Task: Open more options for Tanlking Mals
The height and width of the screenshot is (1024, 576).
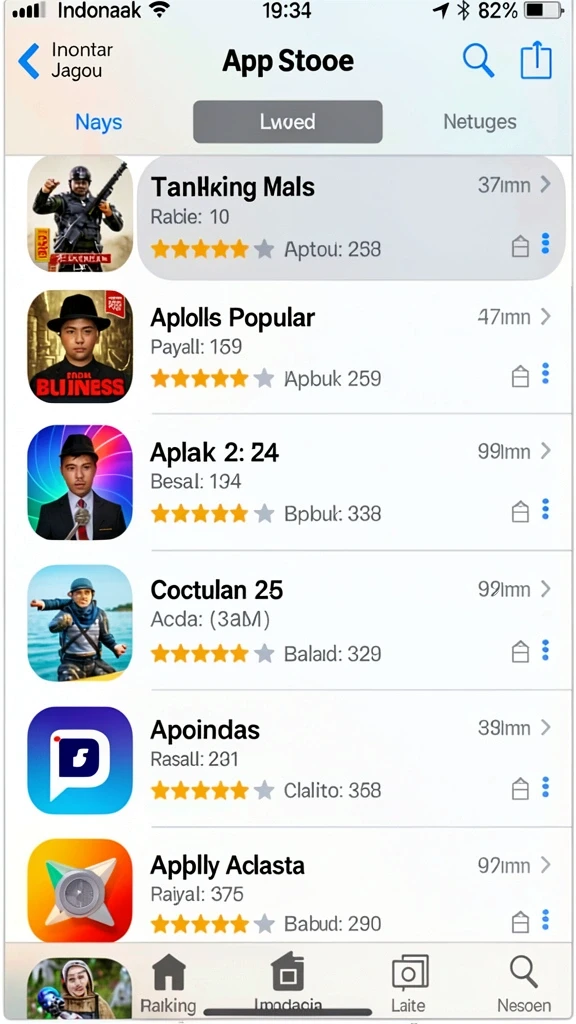Action: pyautogui.click(x=545, y=244)
